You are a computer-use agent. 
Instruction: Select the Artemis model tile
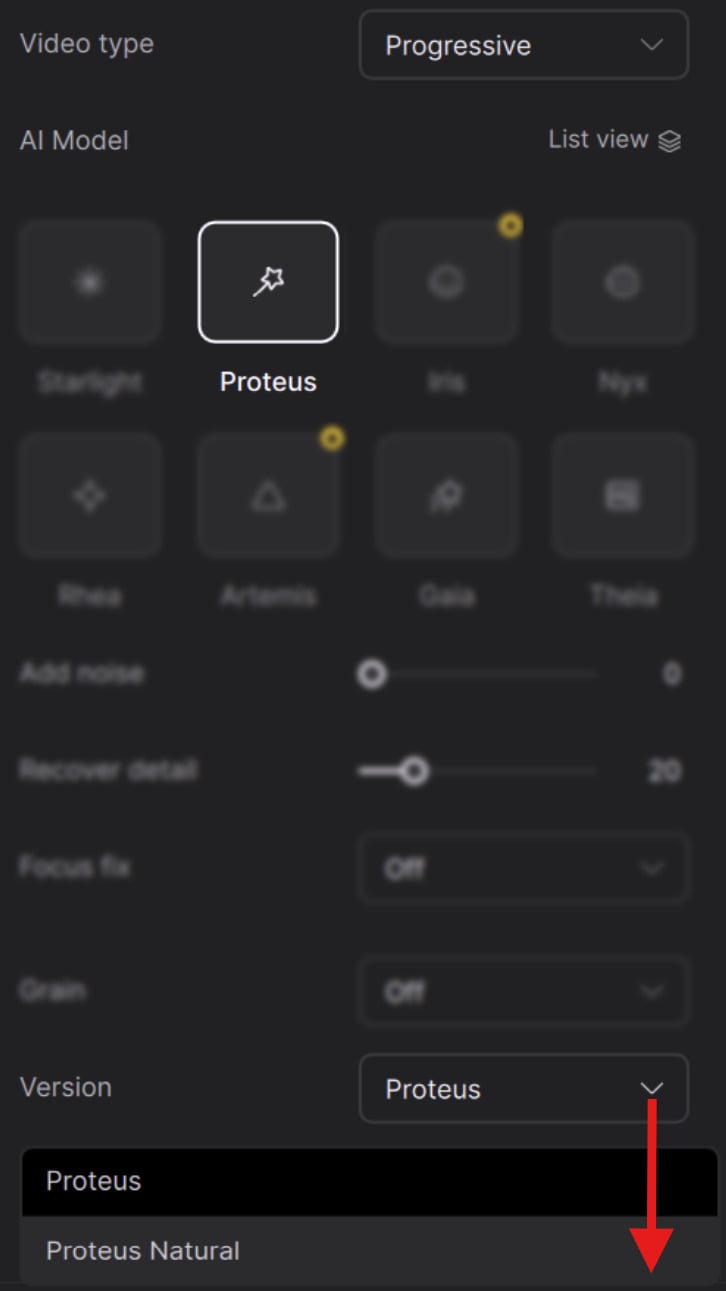268,495
